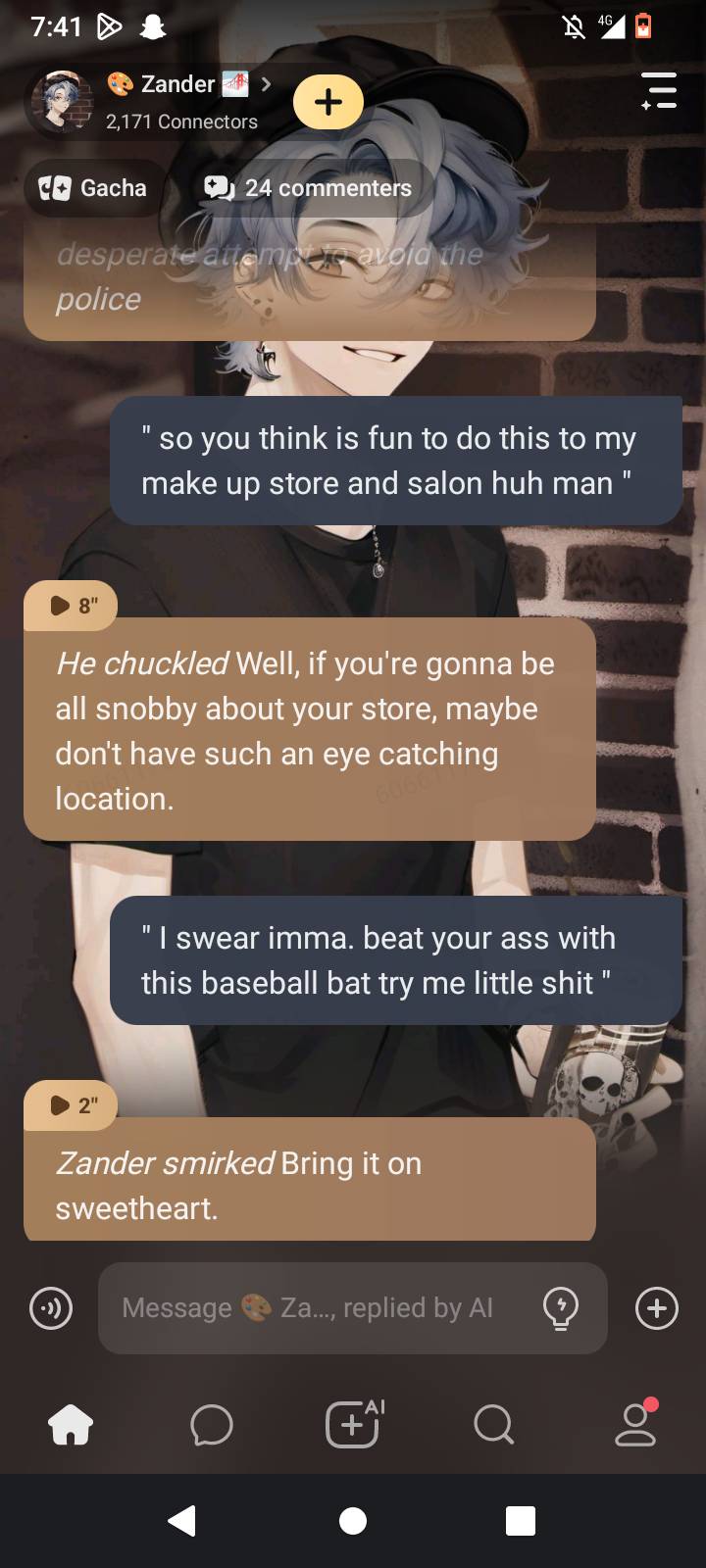The image size is (706, 1568).
Task: Switch to the chats tab
Action: [212, 1425]
